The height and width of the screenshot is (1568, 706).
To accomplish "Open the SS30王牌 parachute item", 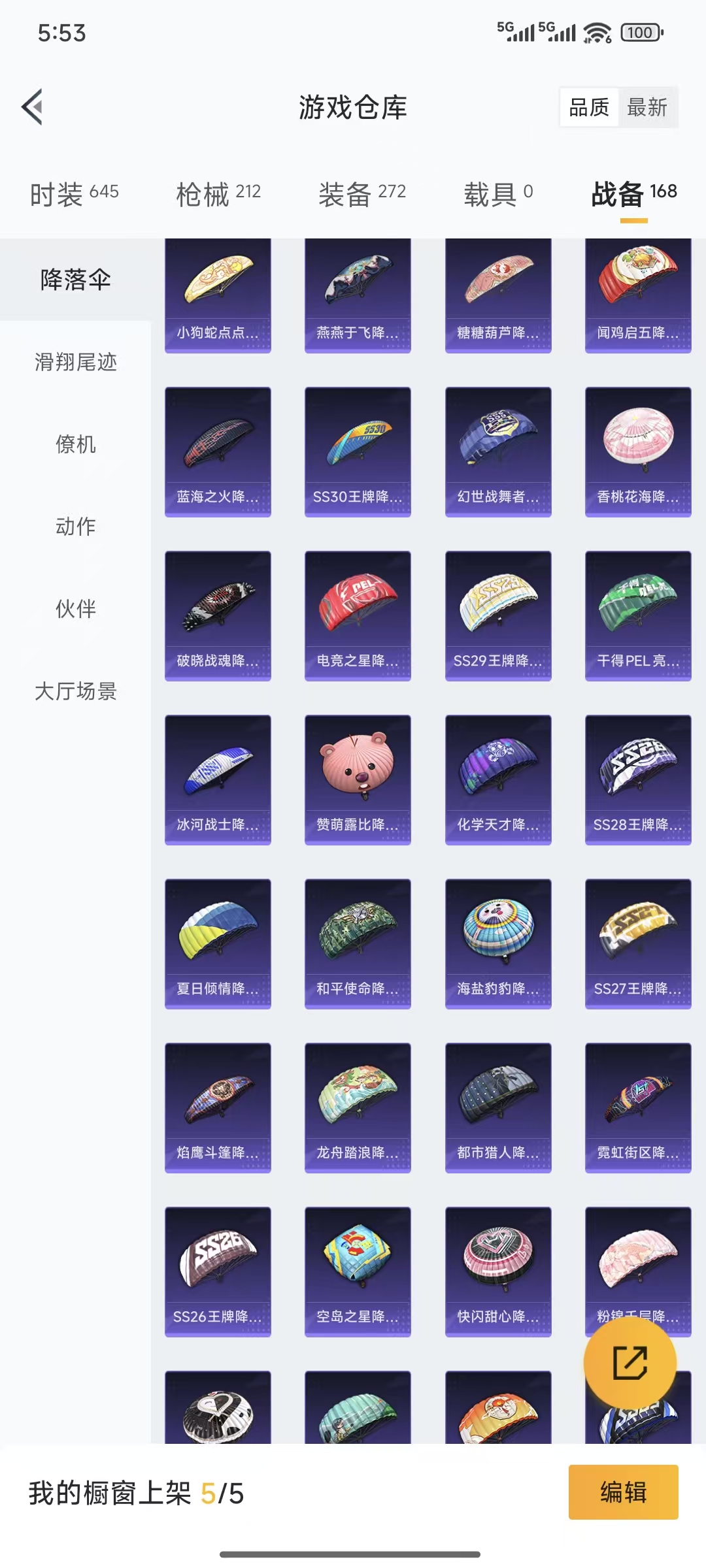I will pyautogui.click(x=358, y=451).
